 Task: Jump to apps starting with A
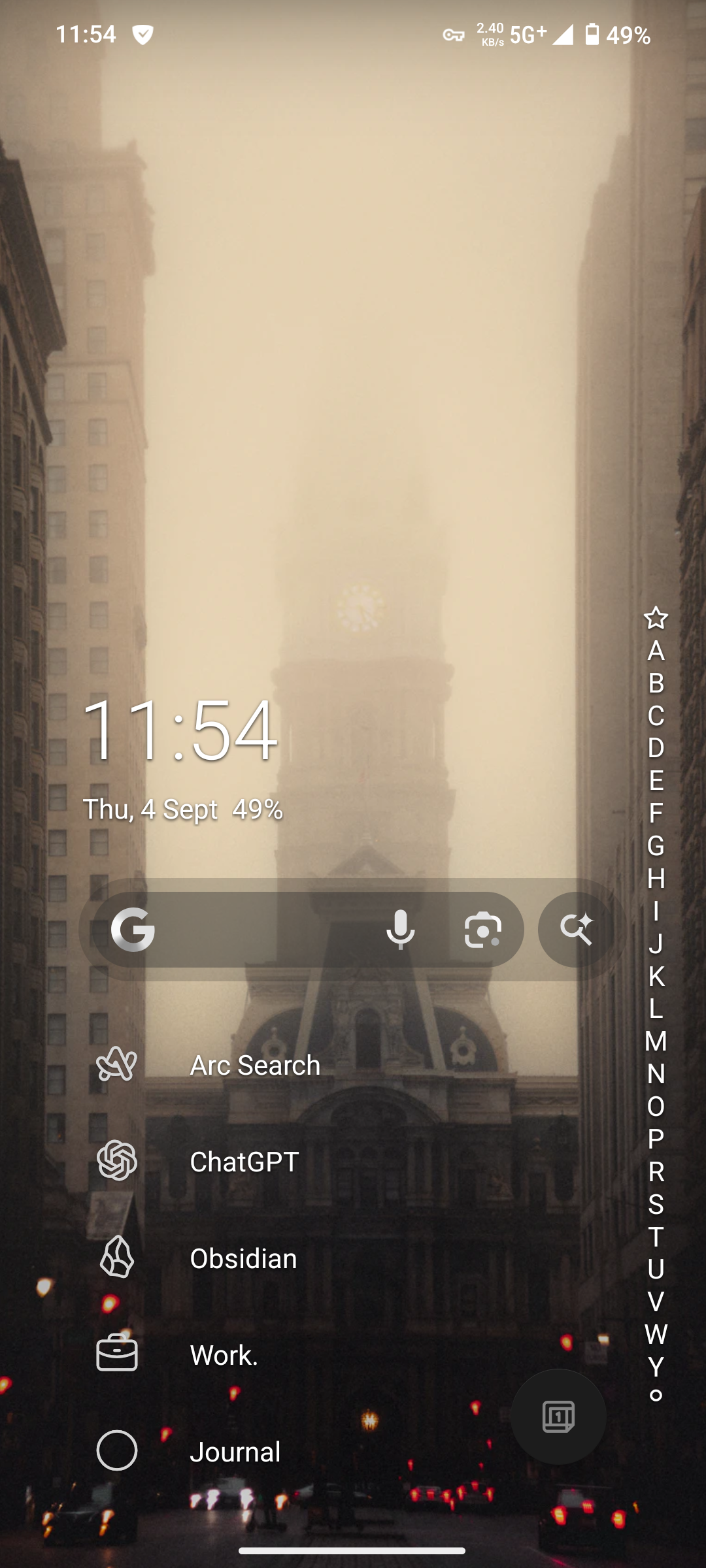(x=656, y=651)
